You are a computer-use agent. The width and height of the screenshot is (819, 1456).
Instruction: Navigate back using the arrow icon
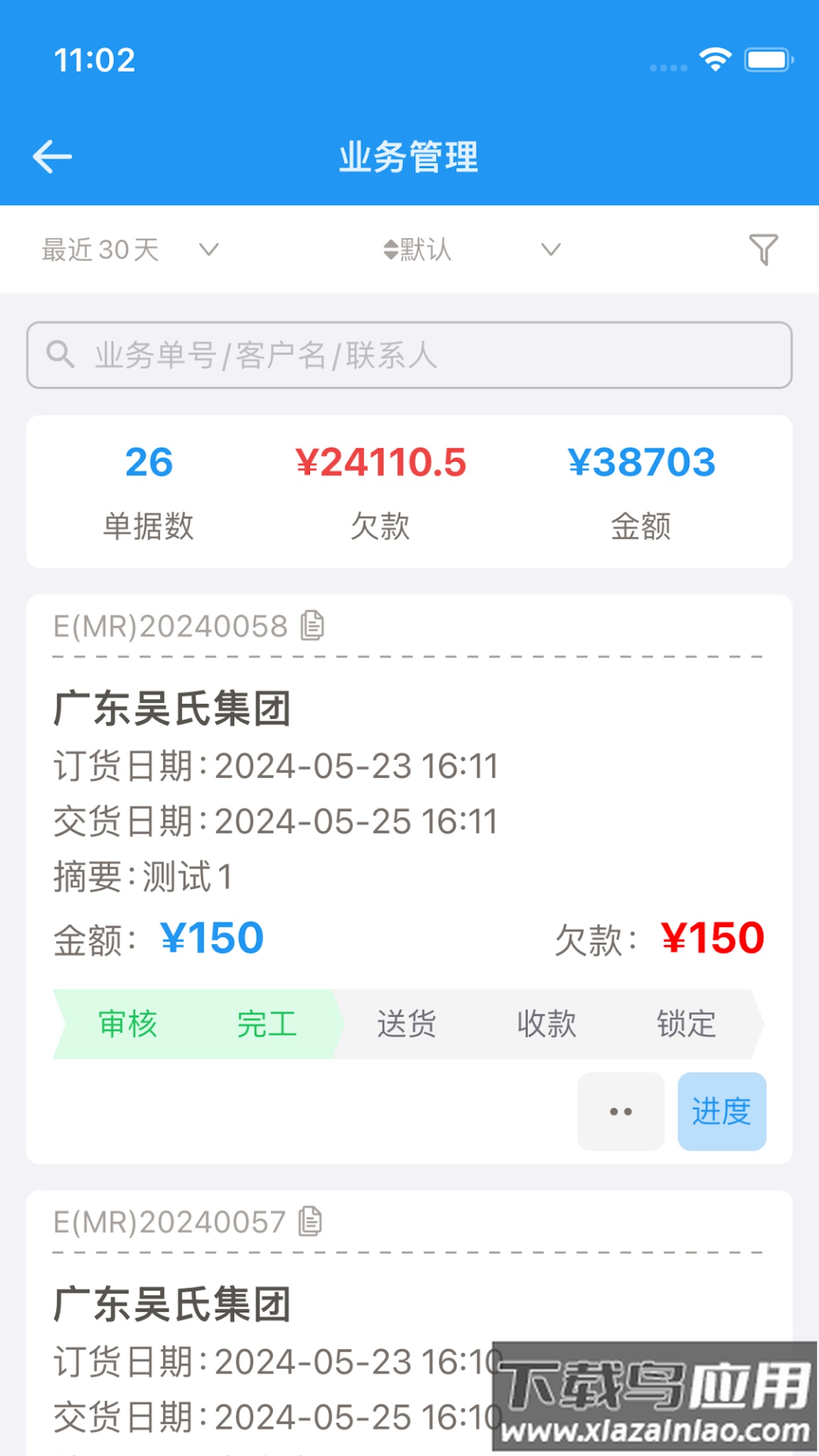tap(53, 156)
